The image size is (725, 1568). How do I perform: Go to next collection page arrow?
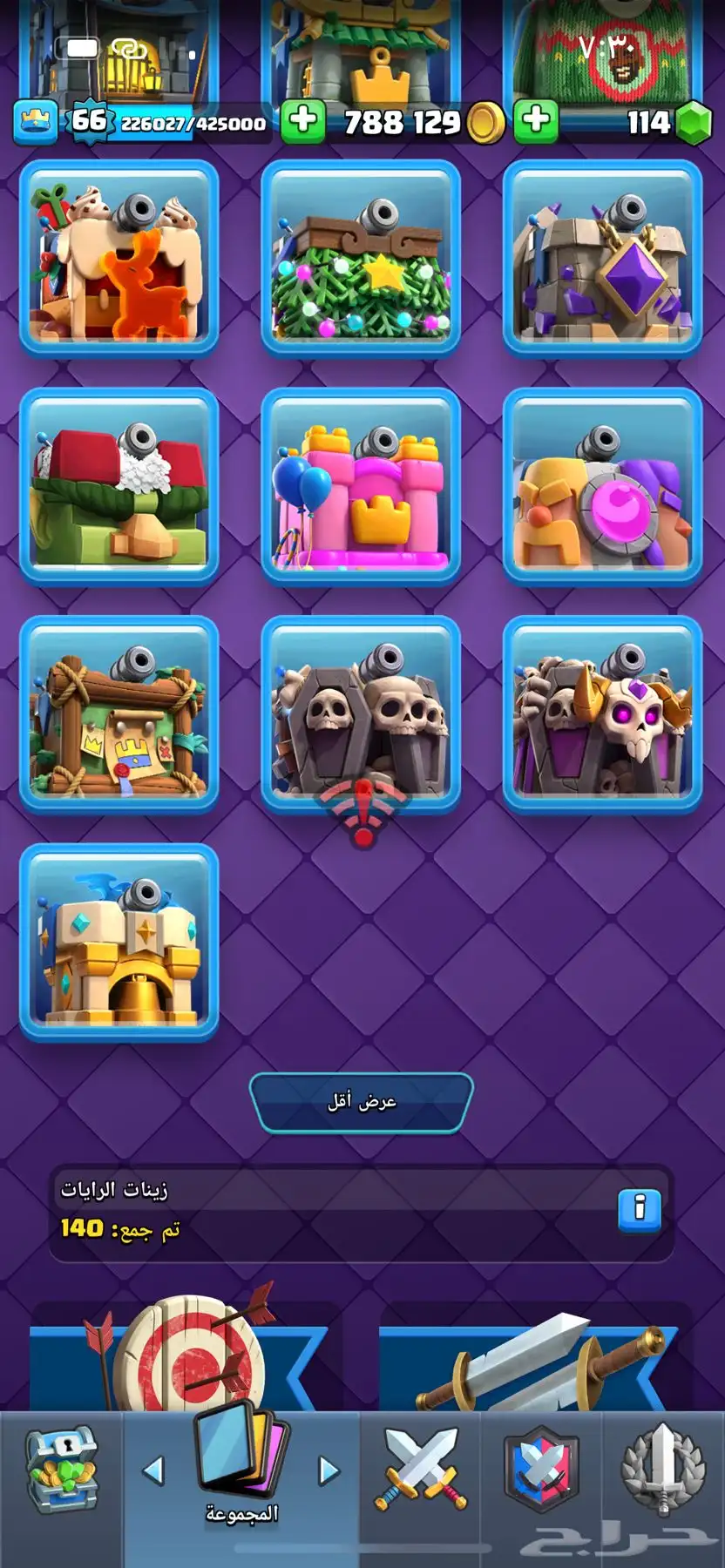pos(329,1470)
